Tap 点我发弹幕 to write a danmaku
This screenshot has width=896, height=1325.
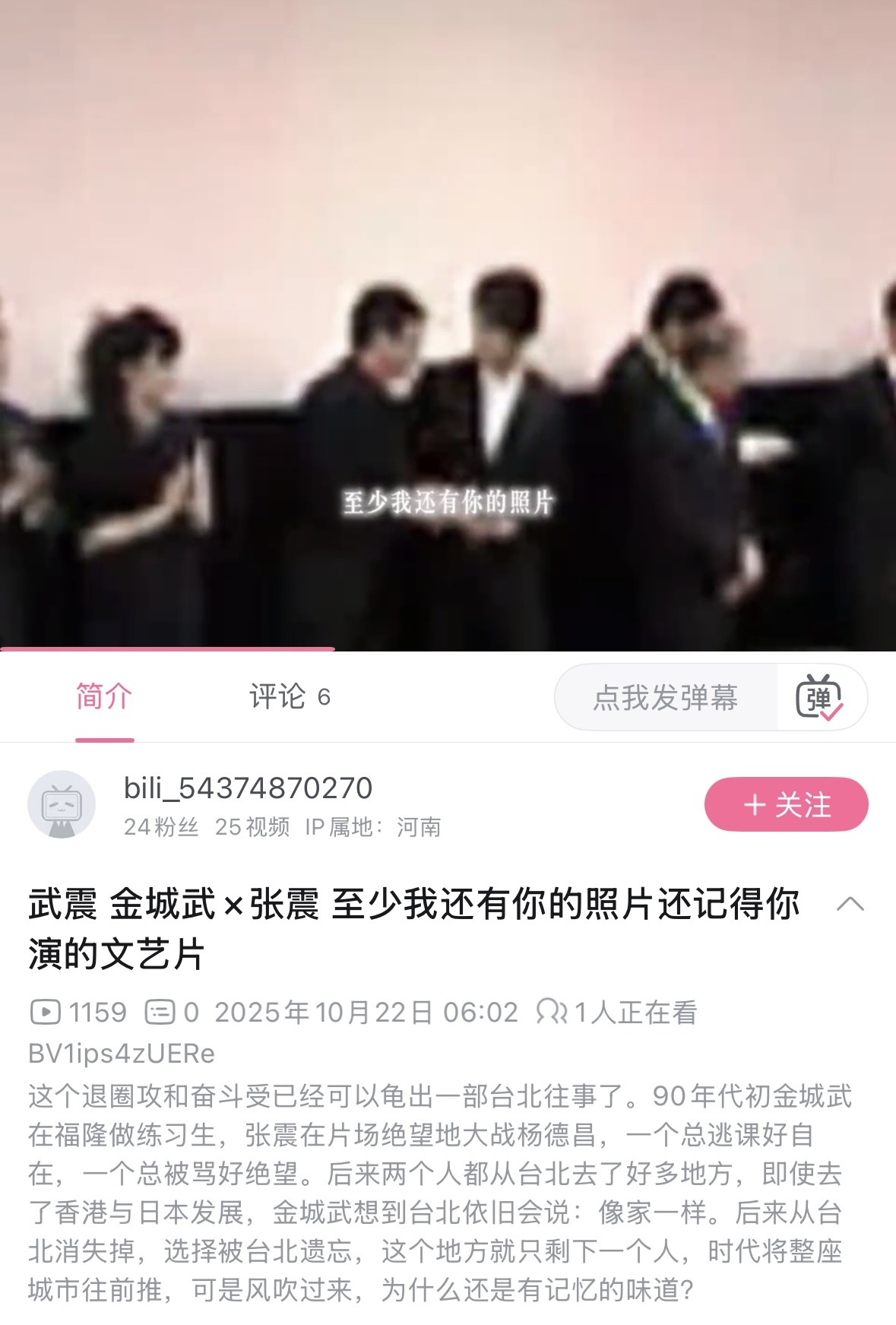pos(665,697)
